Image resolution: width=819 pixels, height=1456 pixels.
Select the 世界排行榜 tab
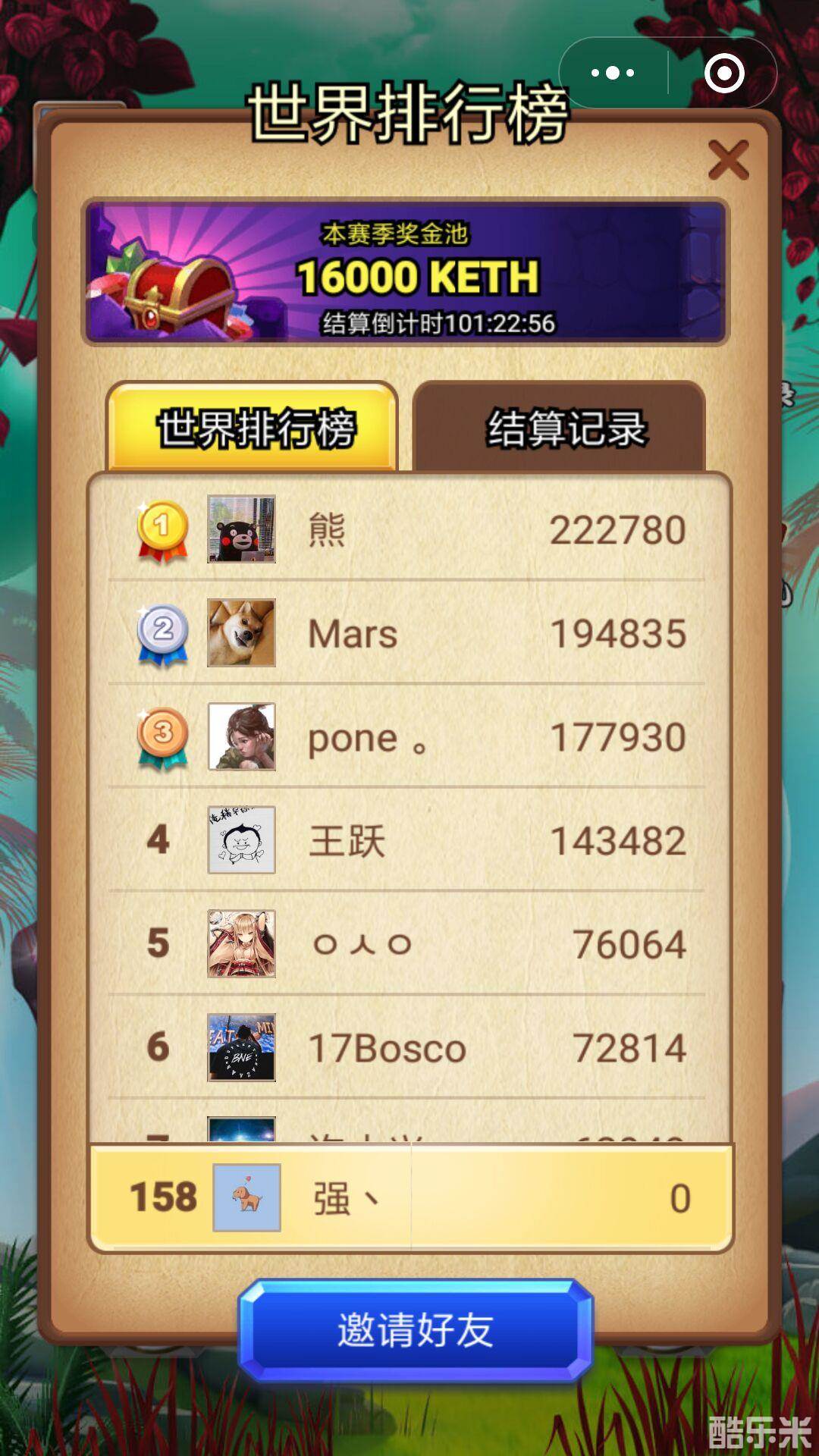click(x=256, y=427)
